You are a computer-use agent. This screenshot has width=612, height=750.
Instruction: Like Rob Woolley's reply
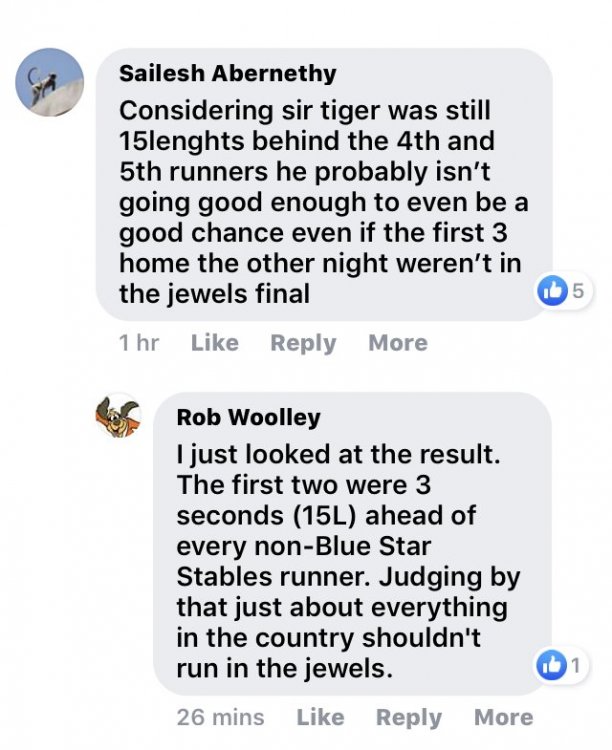tap(320, 717)
